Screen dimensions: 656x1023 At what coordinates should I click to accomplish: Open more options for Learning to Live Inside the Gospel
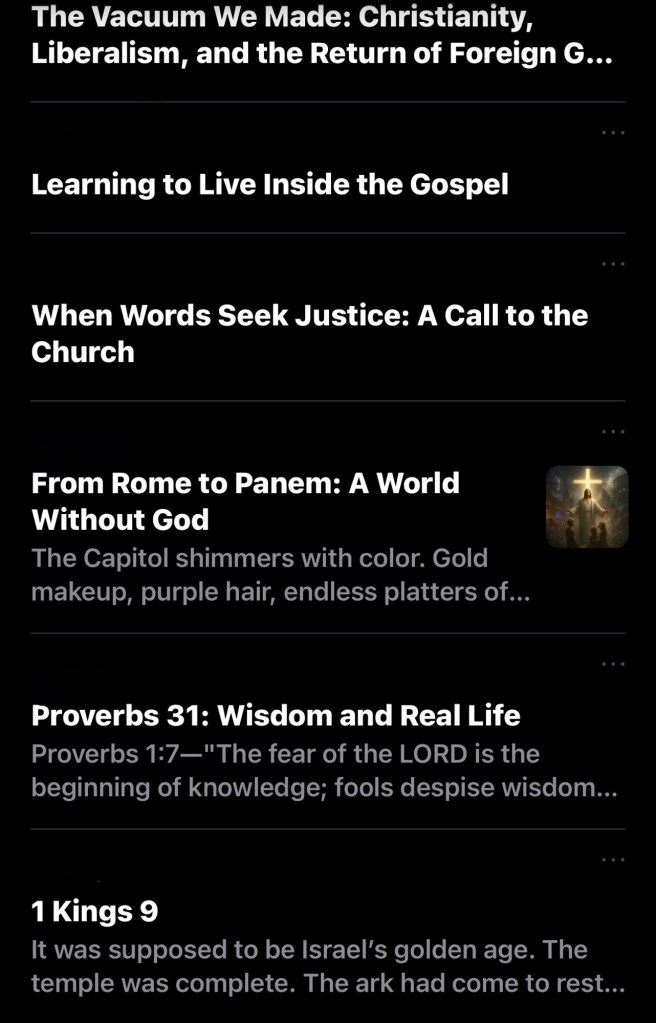(613, 133)
